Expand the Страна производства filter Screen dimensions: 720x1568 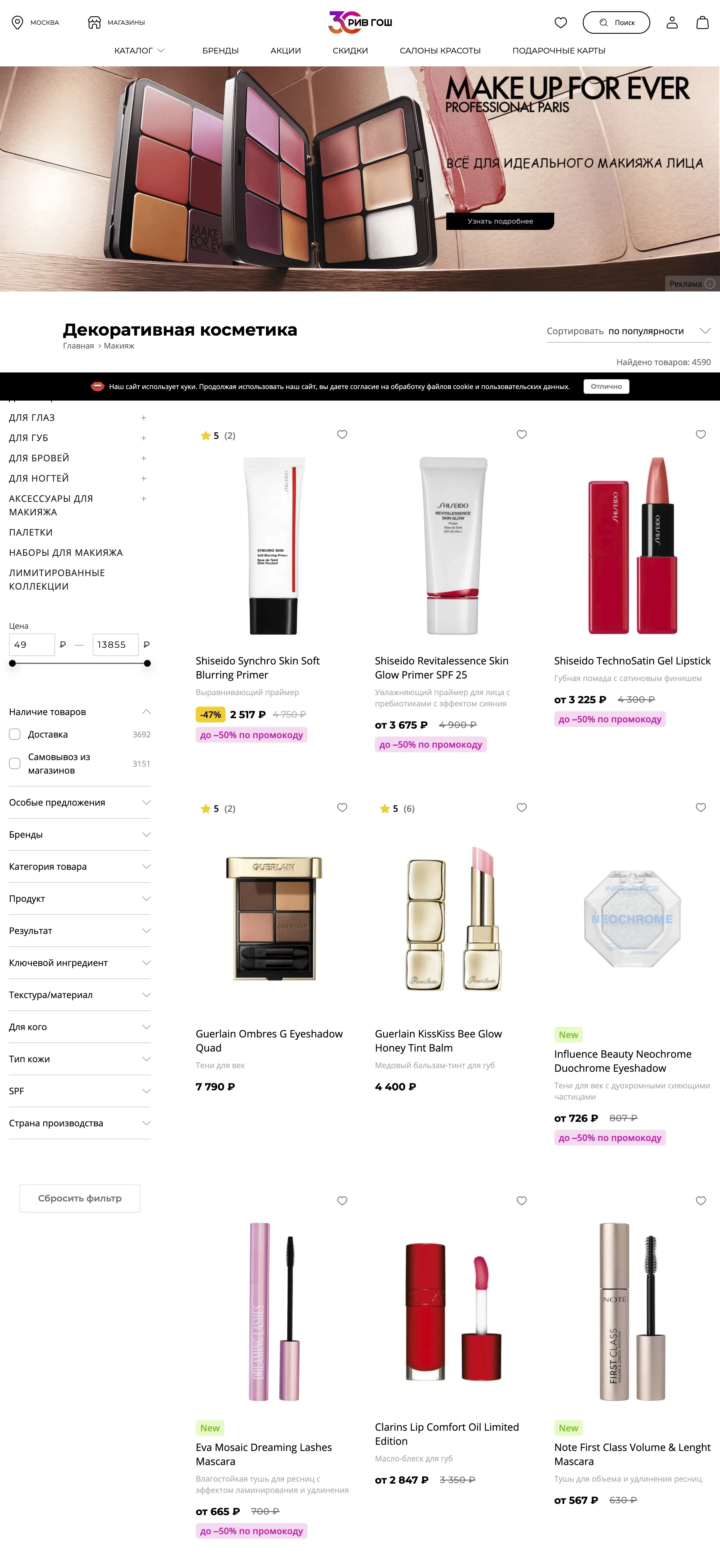tap(79, 1123)
